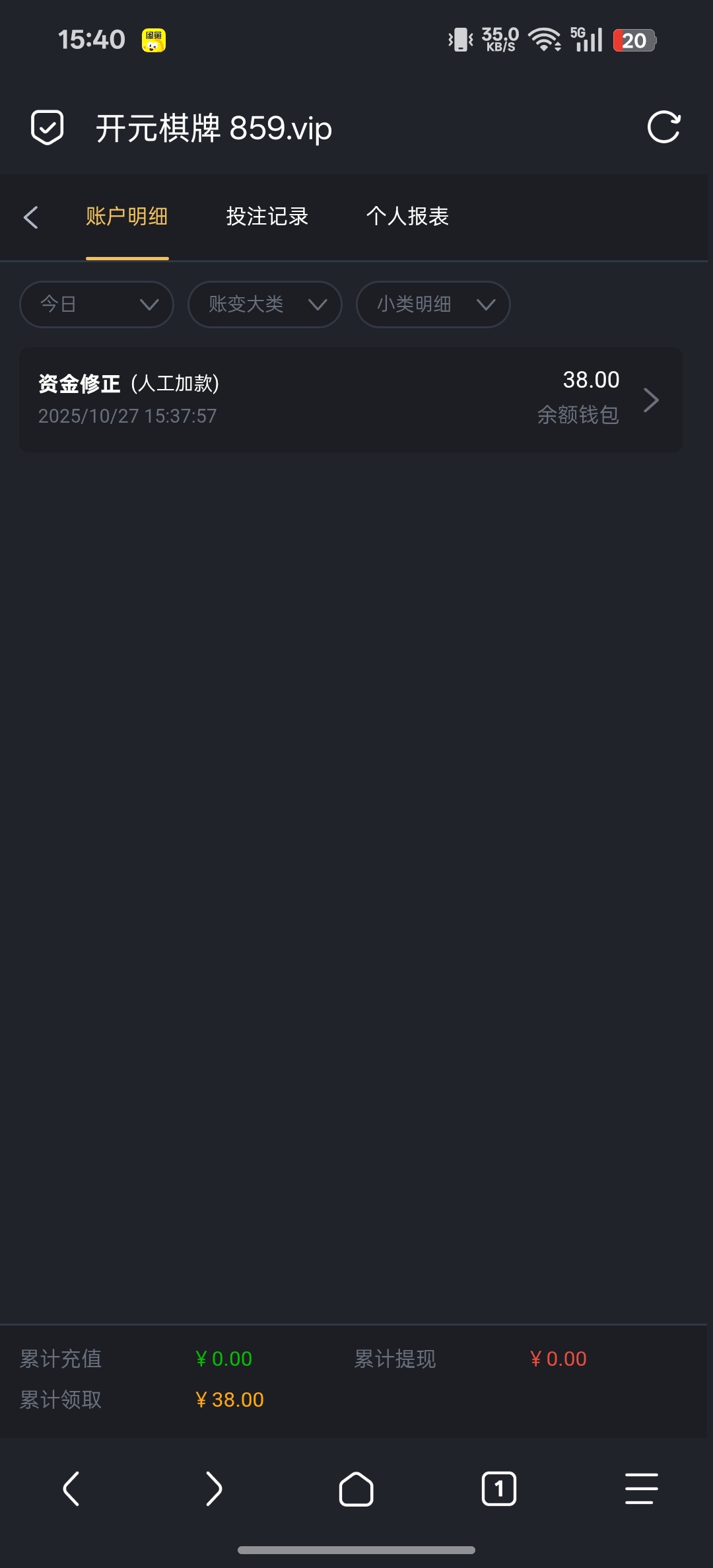The width and height of the screenshot is (713, 1568).
Task: Go back using the in-page back arrow
Action: point(31,217)
